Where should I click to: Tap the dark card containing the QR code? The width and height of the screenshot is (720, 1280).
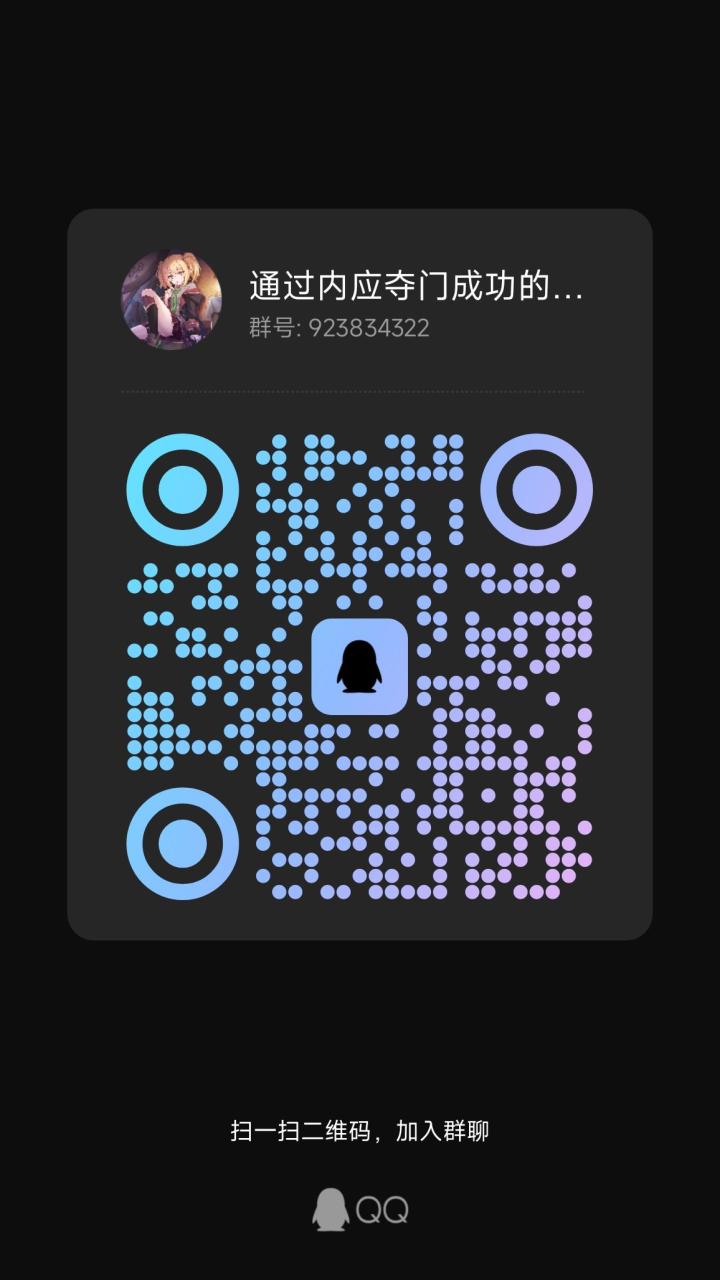coord(360,575)
